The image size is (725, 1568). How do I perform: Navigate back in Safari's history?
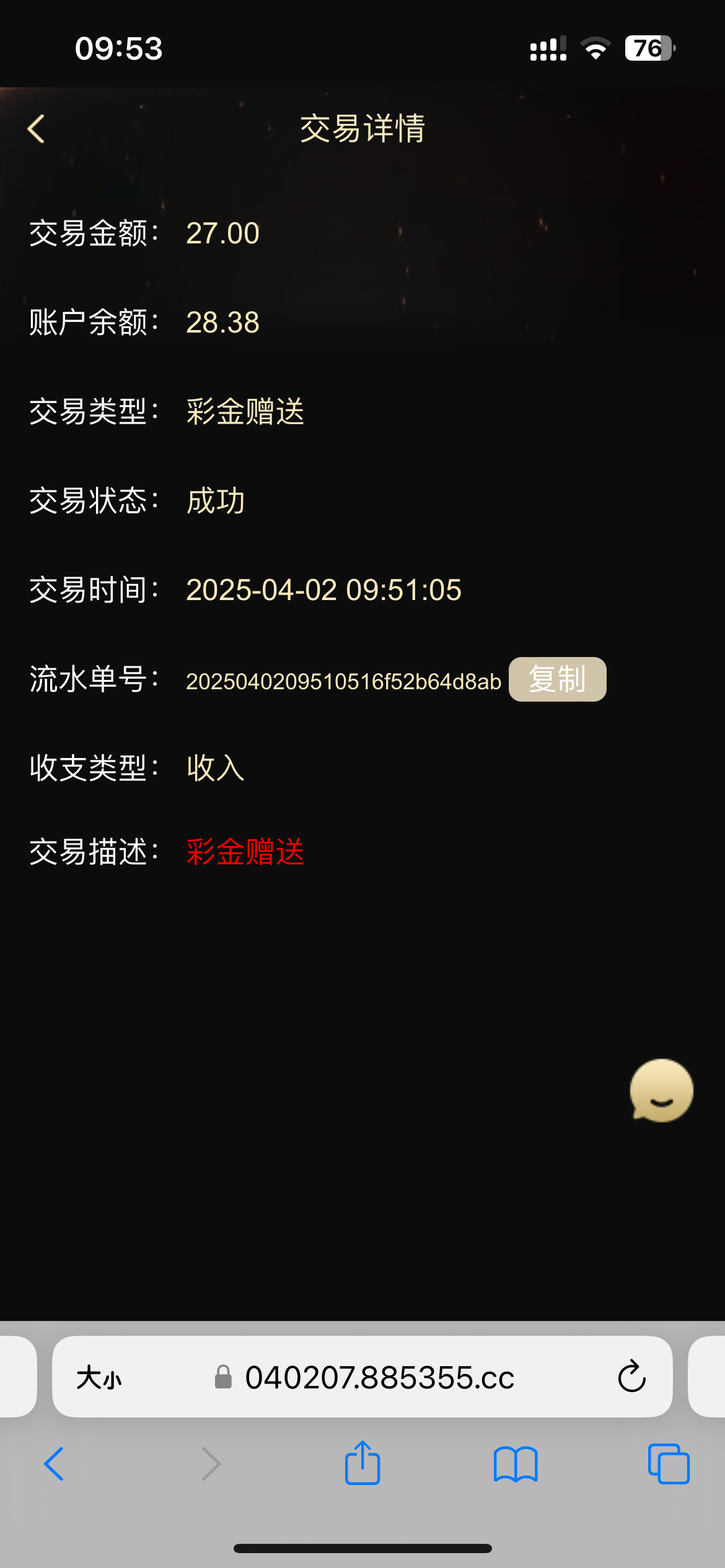[x=55, y=1464]
